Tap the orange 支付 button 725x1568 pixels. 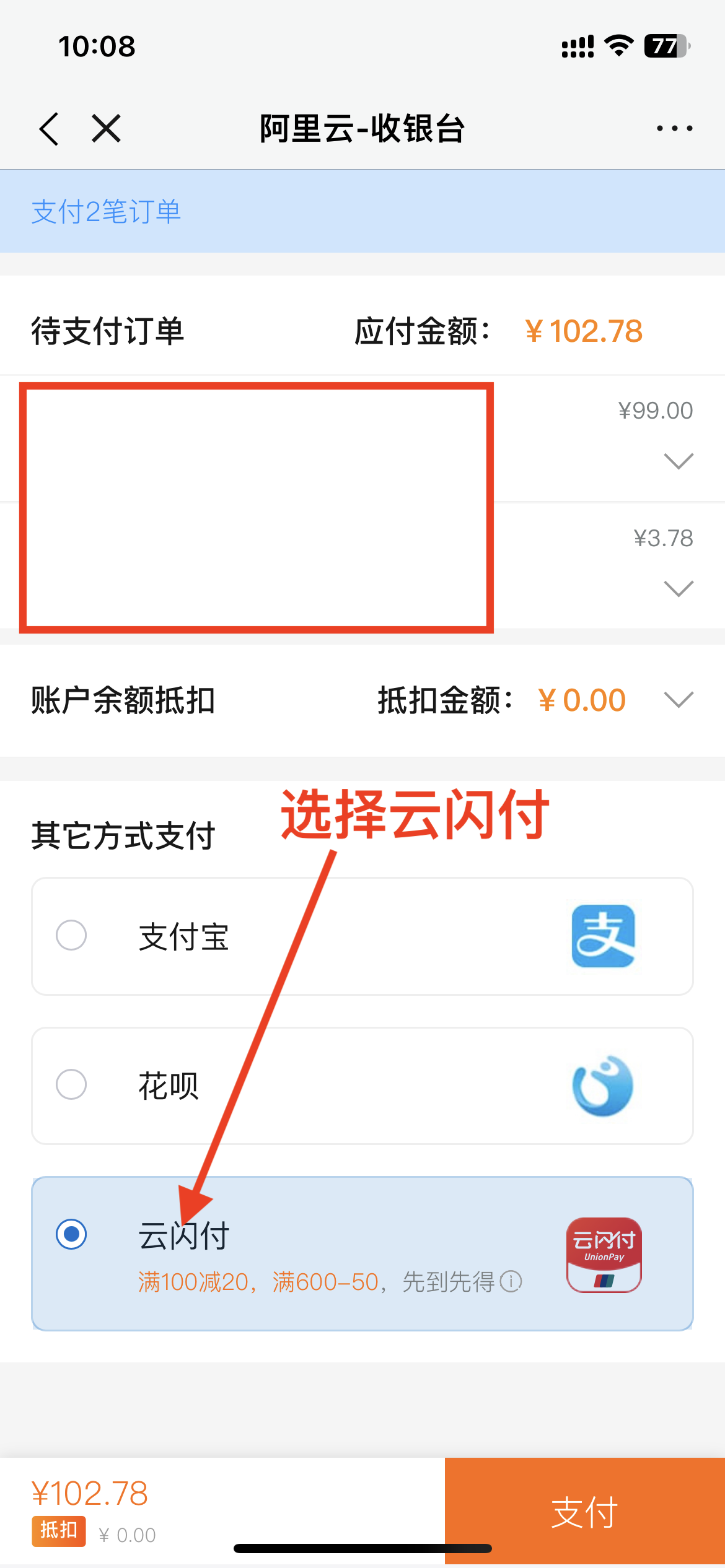(x=585, y=1511)
